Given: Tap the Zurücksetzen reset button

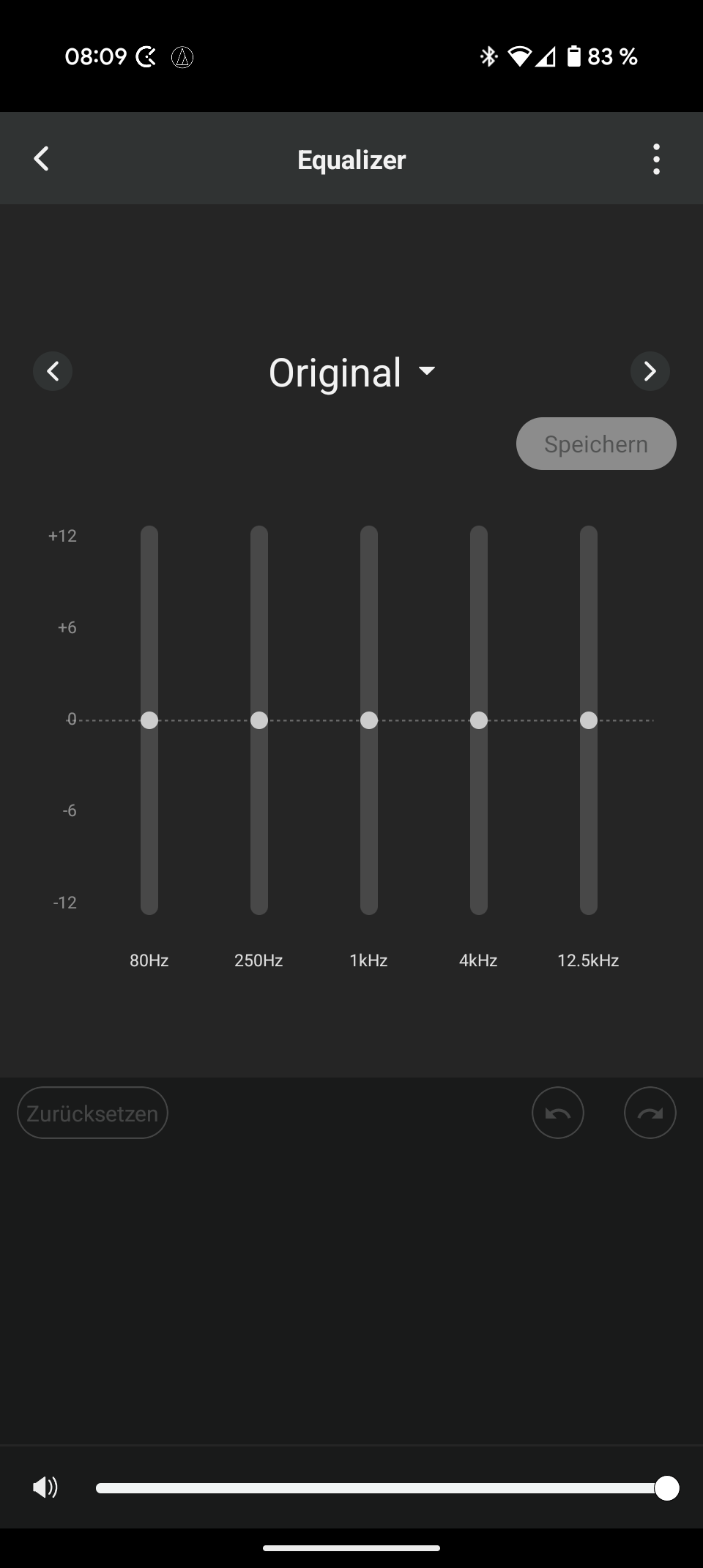Looking at the screenshot, I should (92, 1113).
